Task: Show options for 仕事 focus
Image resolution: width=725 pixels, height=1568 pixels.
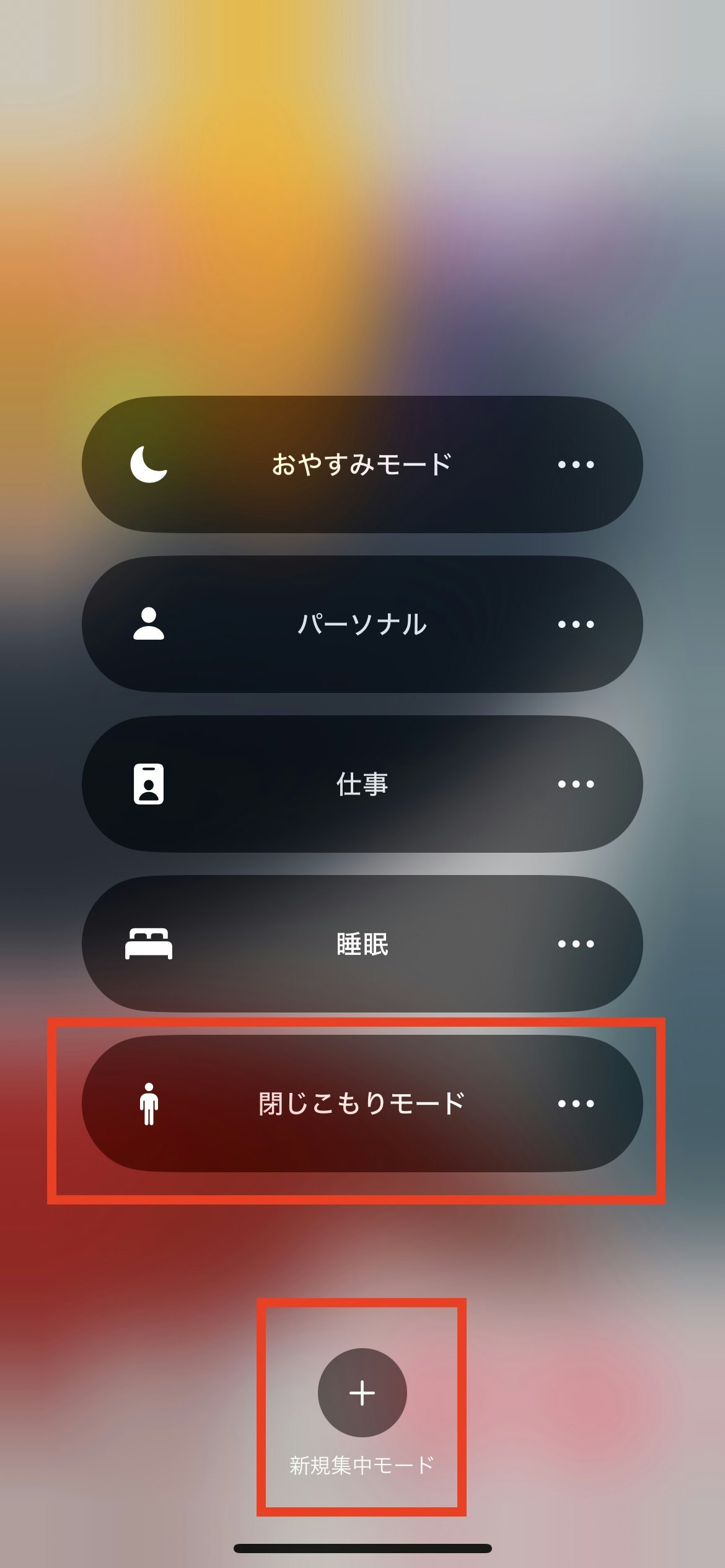Action: pos(576,784)
